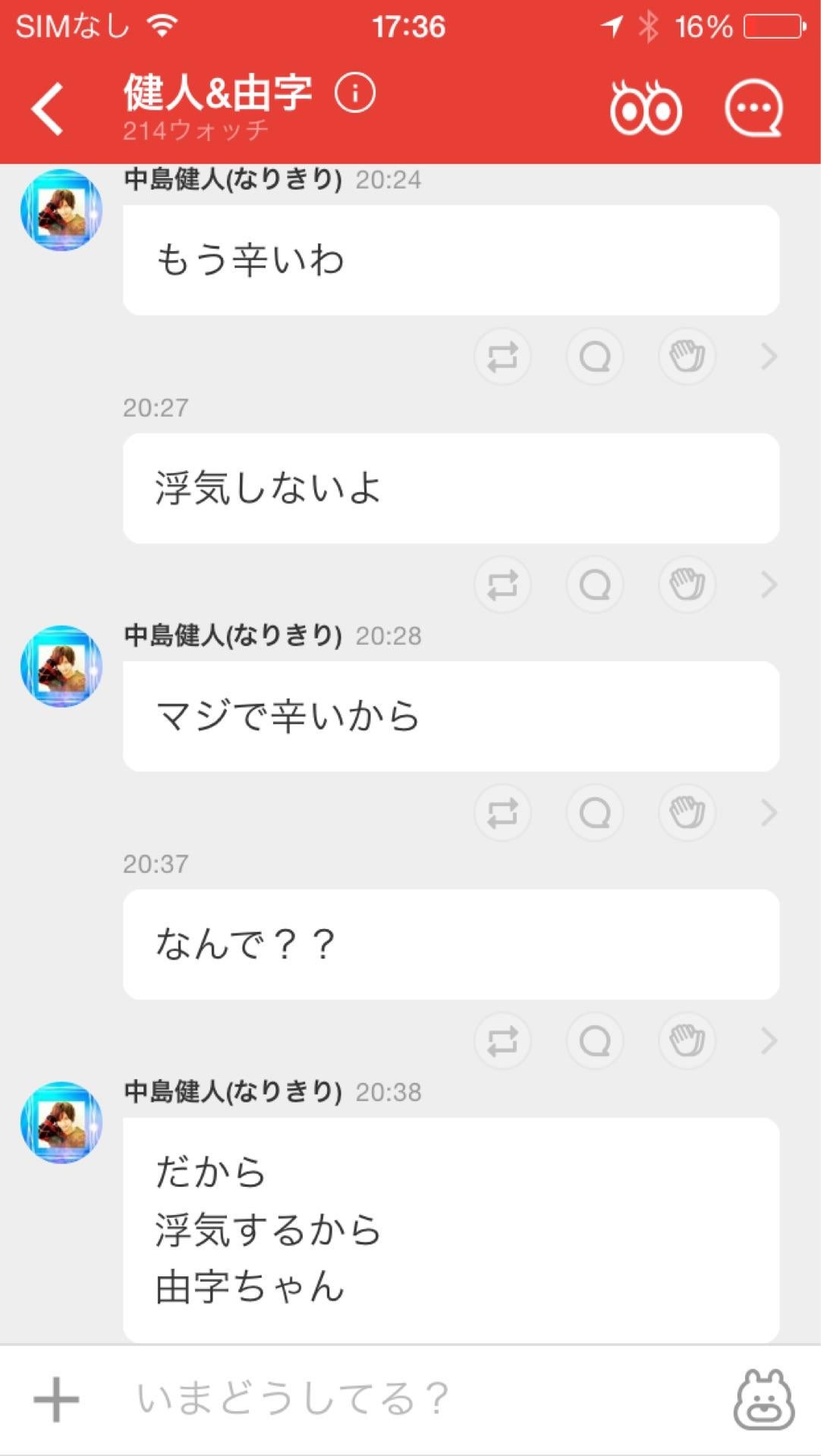821x1456 pixels.
Task: Clap for the マジで辛いから message
Action: 687,812
